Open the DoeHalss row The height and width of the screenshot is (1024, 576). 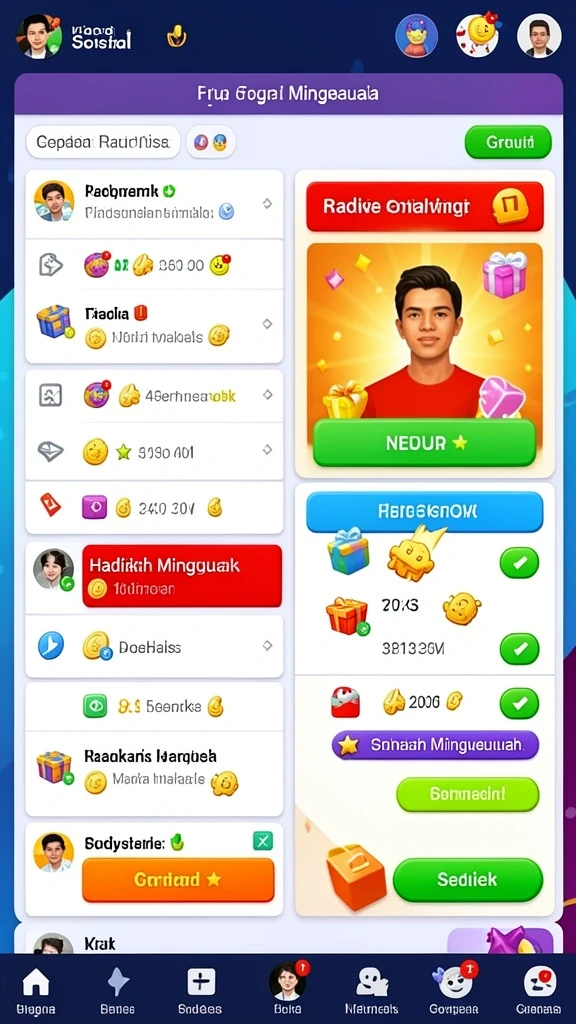coord(154,647)
